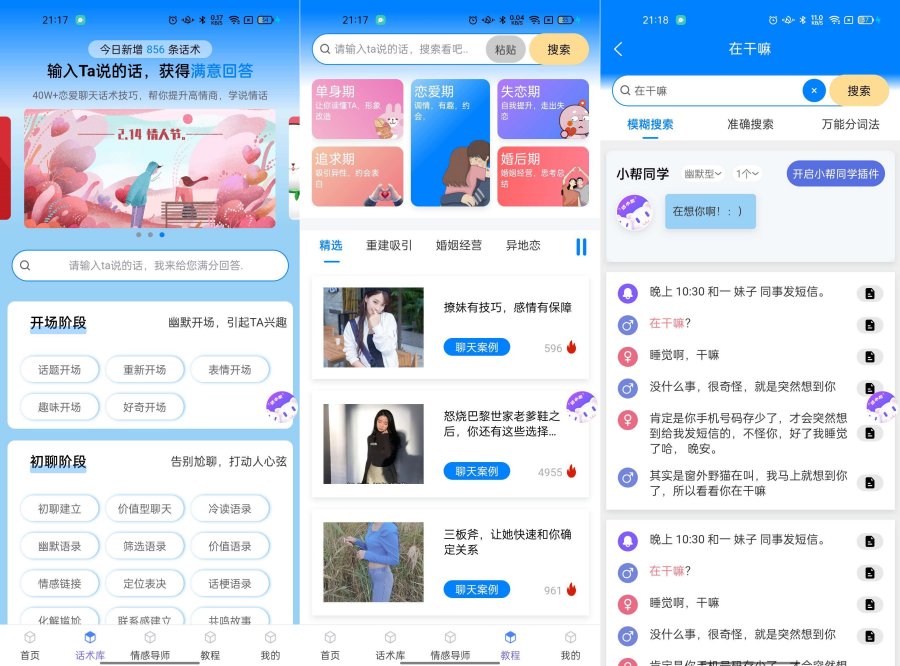Select the 冷读语录 chip
Viewport: 900px width, 666px height.
point(230,509)
